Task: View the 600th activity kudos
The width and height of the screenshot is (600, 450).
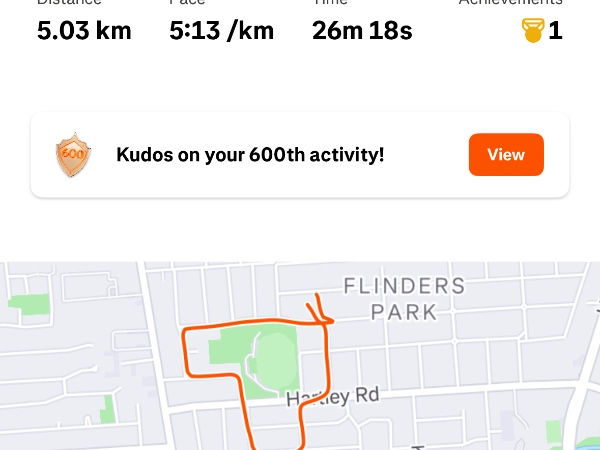Action: [505, 155]
